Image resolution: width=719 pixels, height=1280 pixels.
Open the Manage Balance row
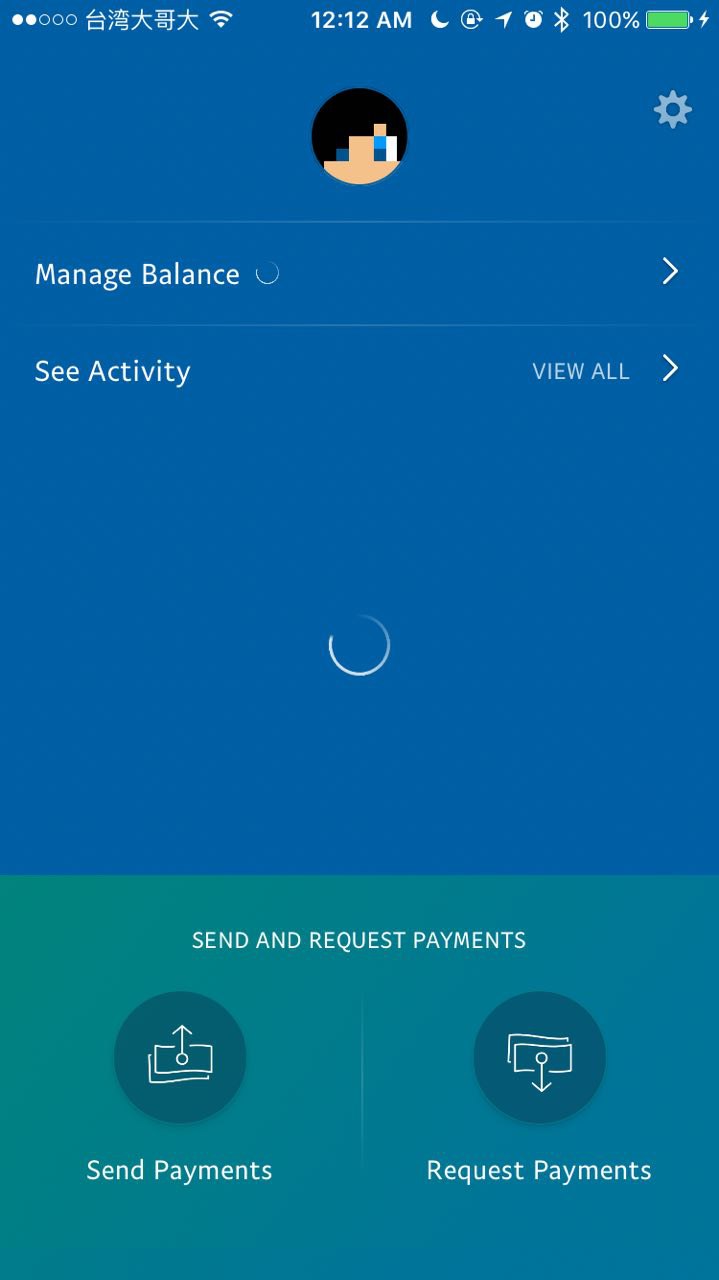[x=359, y=273]
